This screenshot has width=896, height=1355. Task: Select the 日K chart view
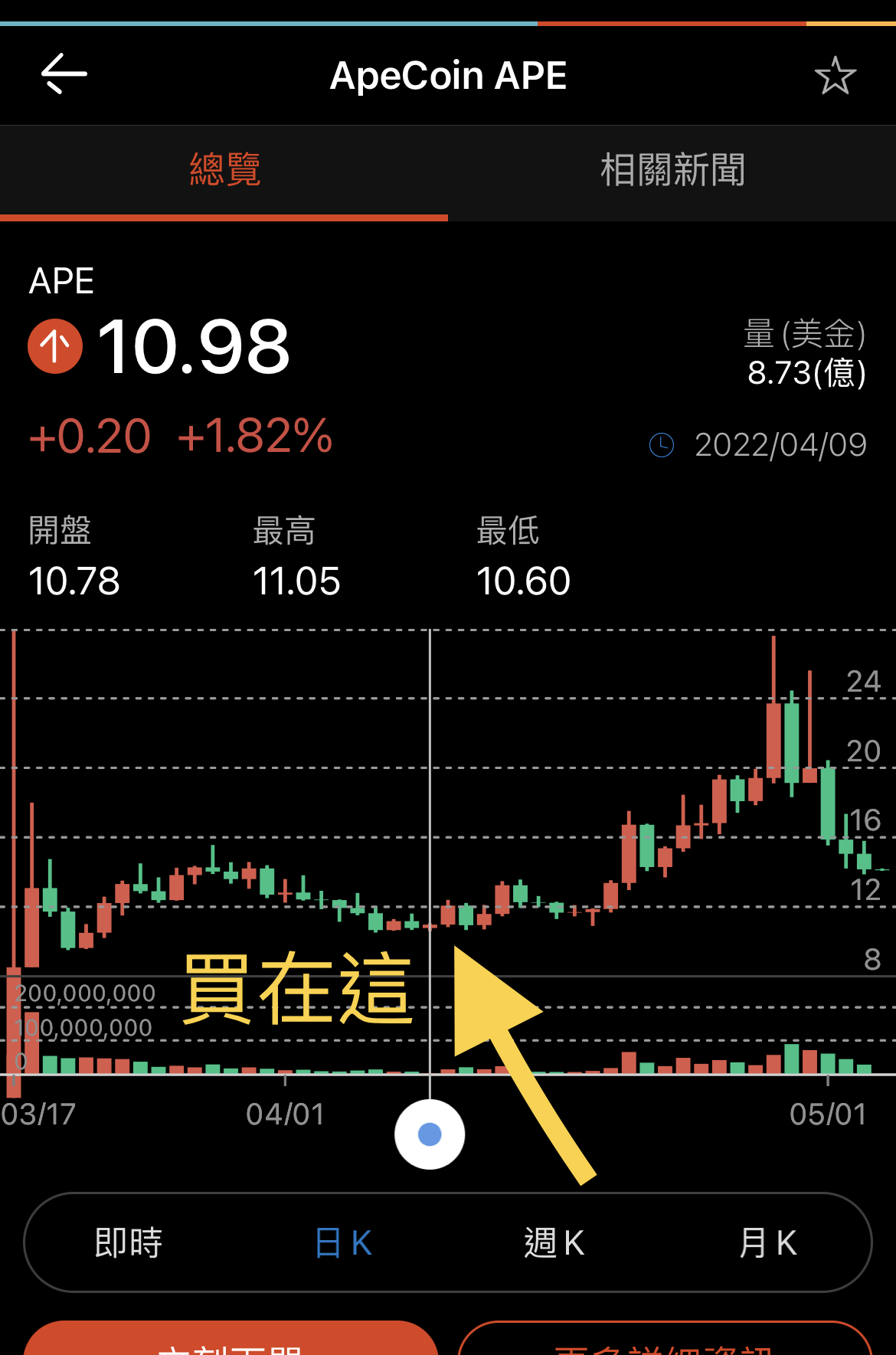point(343,1242)
